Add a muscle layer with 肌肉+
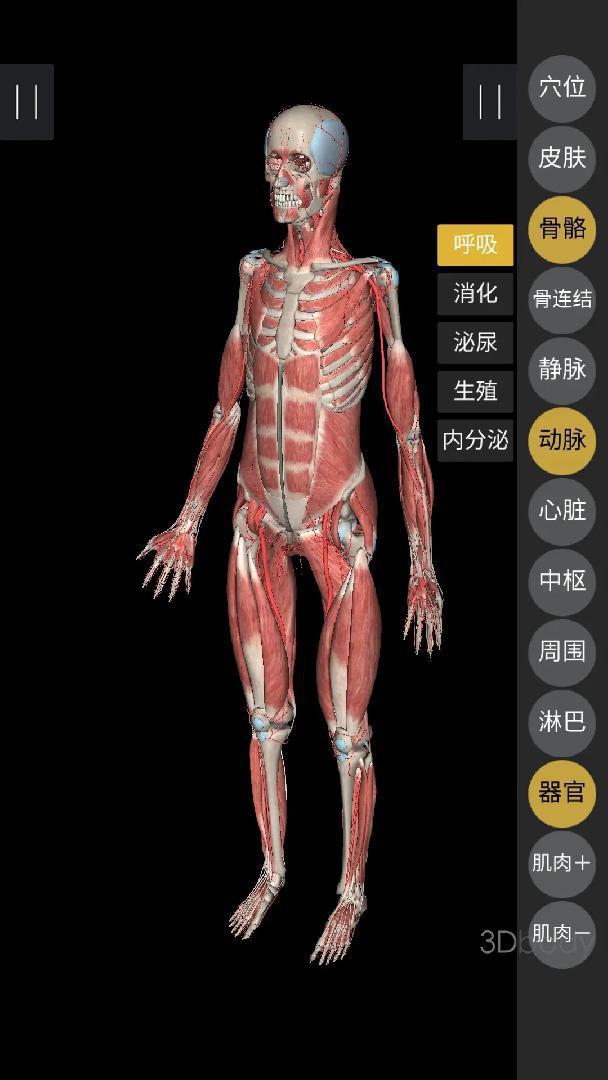 click(x=562, y=864)
